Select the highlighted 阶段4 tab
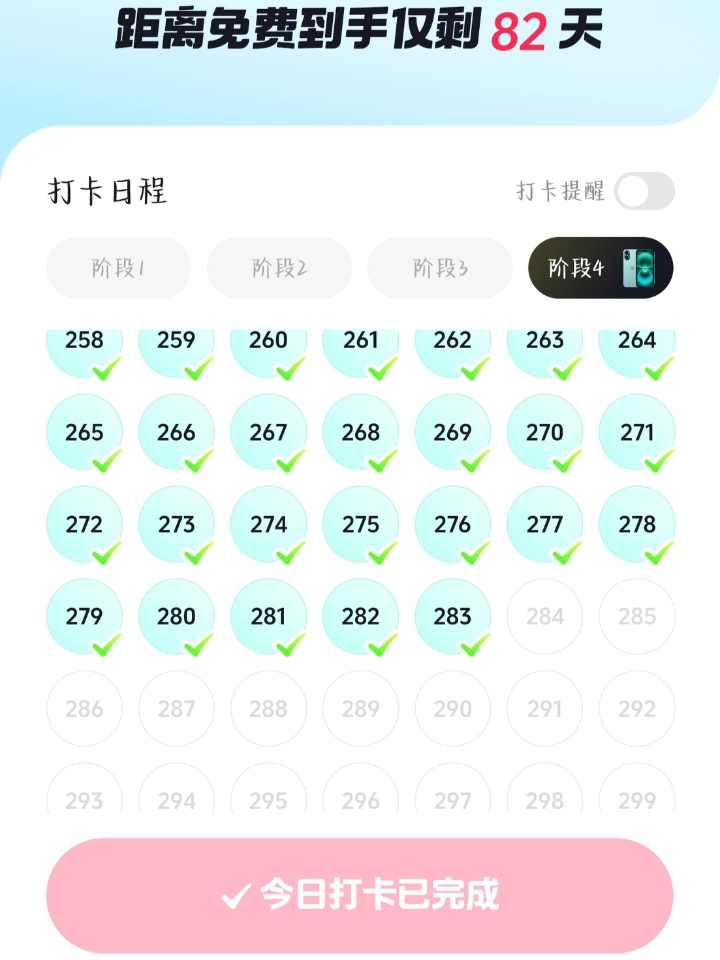 598,267
